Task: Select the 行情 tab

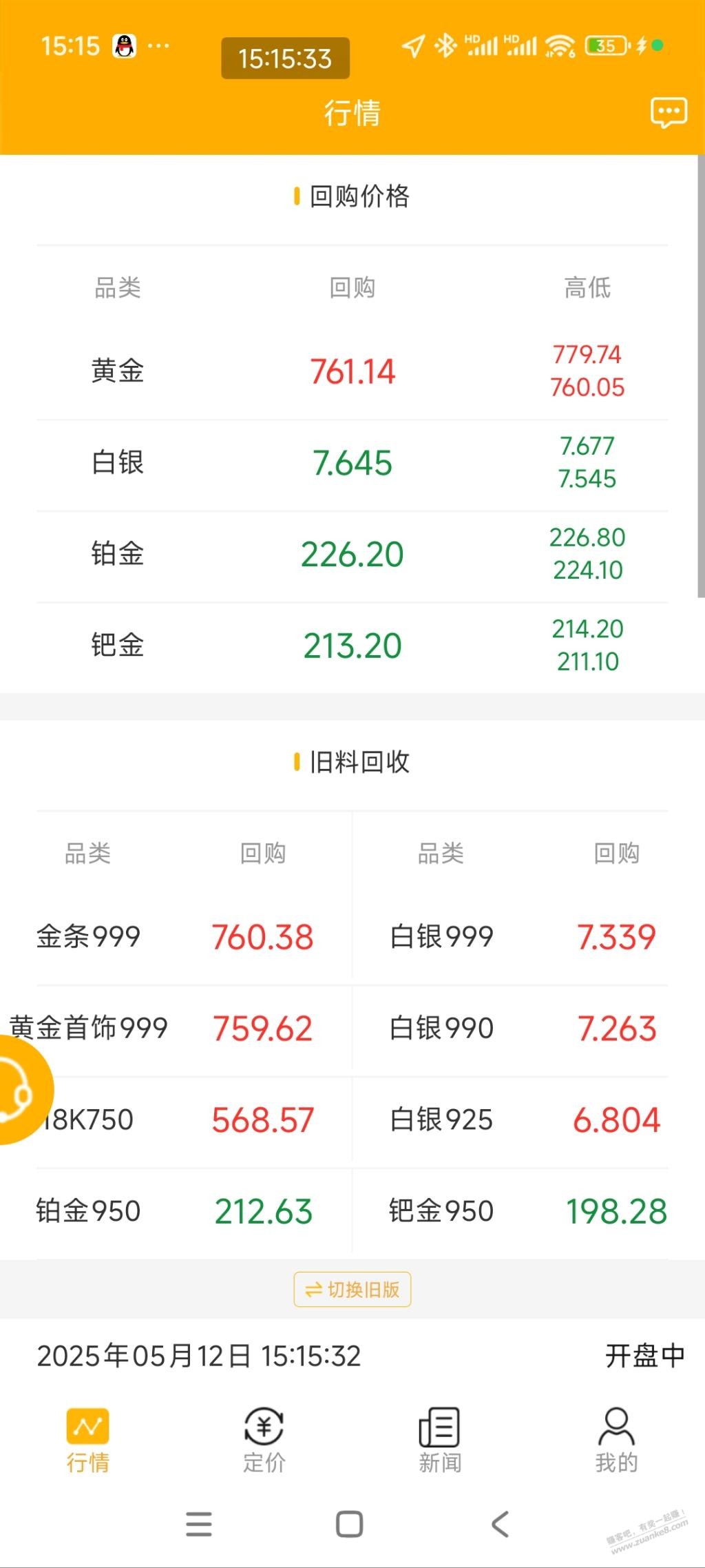Action: point(88,1441)
